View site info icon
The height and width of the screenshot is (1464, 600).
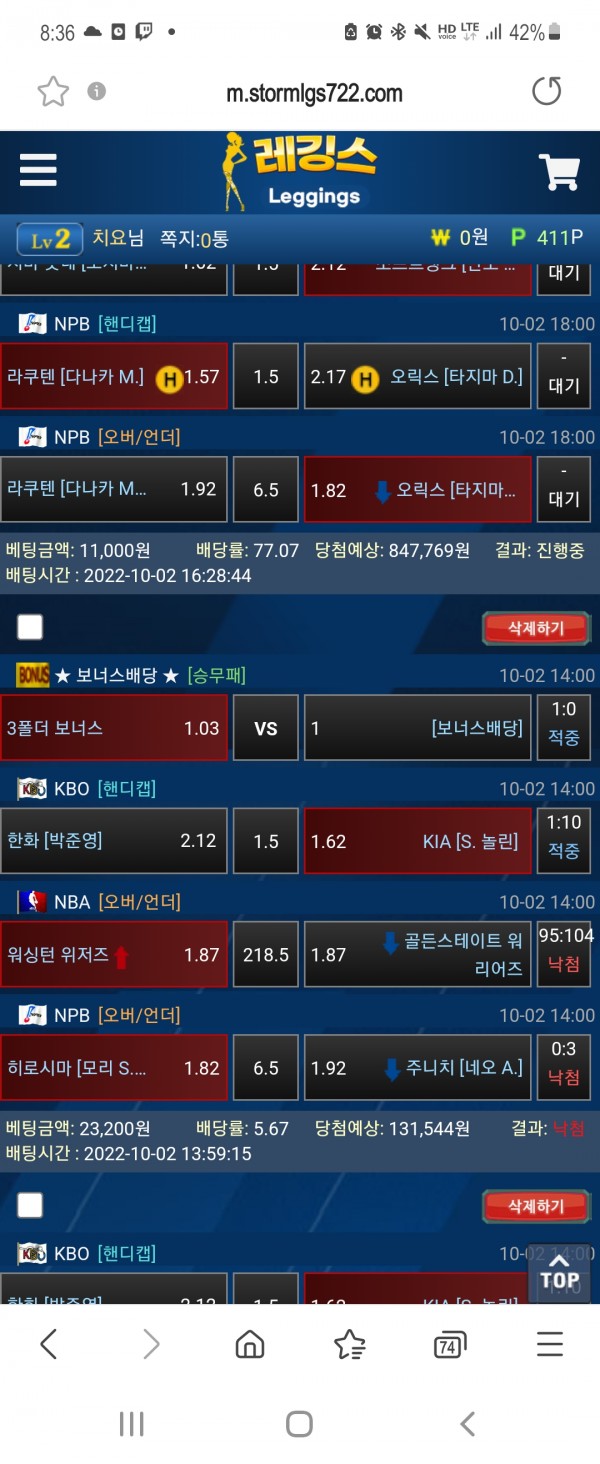[97, 92]
